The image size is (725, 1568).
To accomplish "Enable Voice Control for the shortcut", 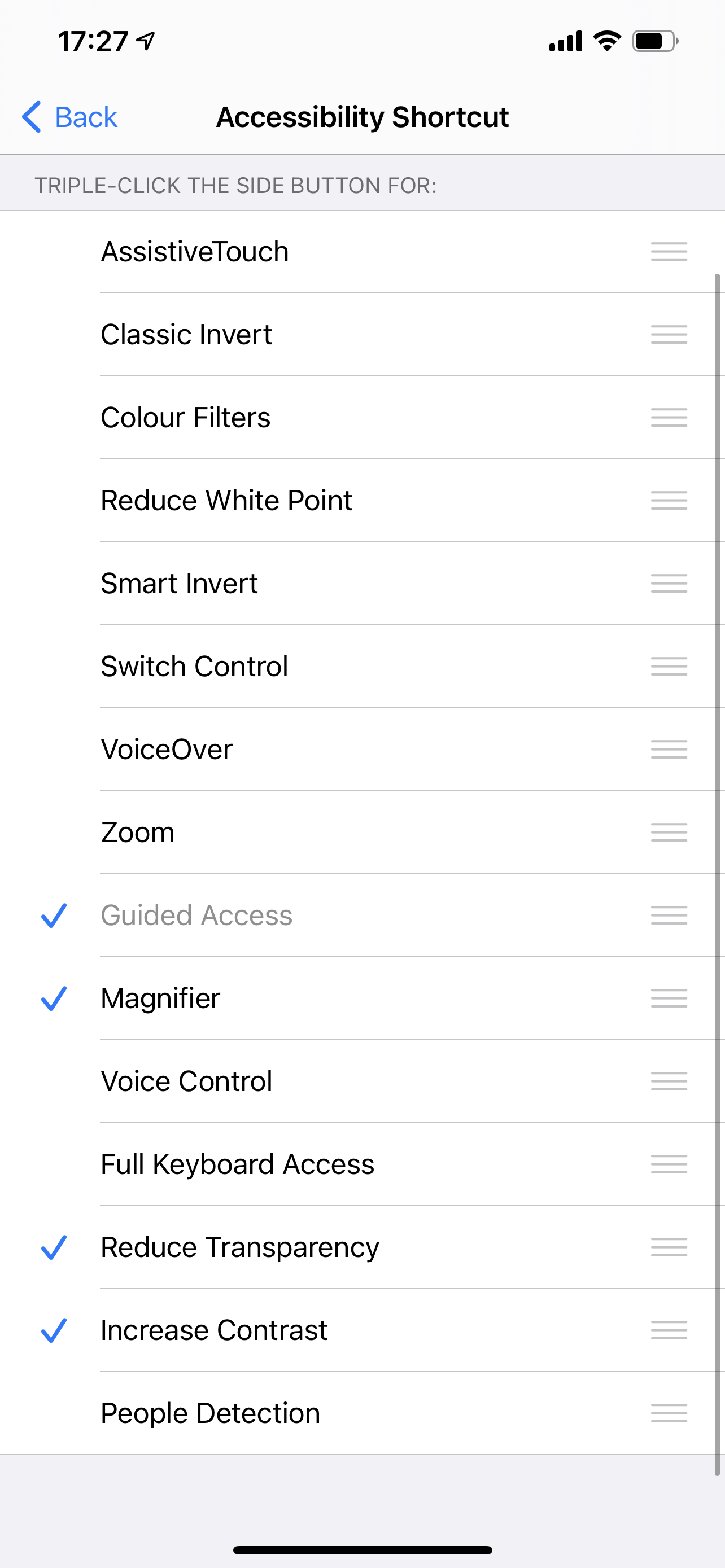I will point(362,1081).
